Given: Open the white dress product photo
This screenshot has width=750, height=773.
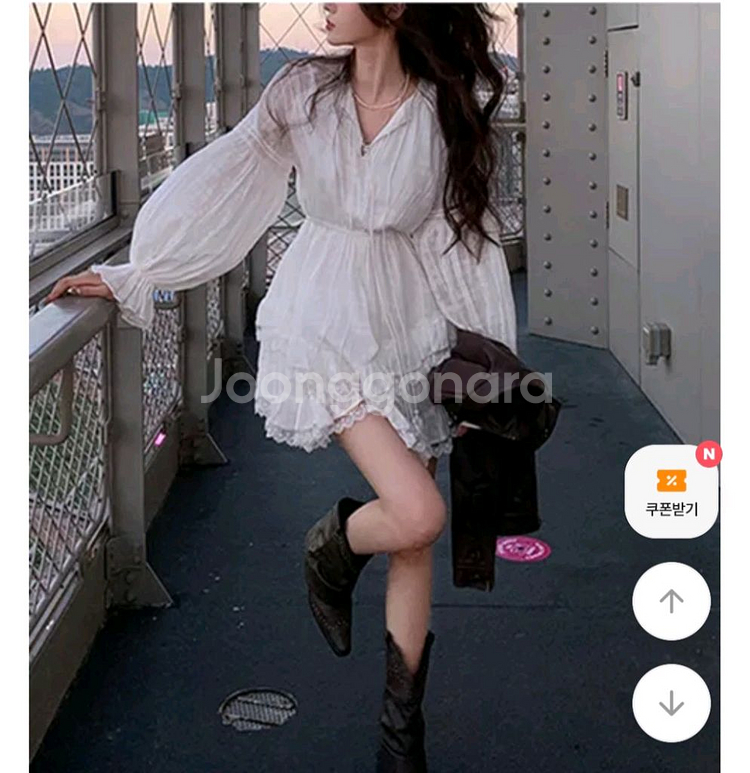Looking at the screenshot, I should (374, 386).
